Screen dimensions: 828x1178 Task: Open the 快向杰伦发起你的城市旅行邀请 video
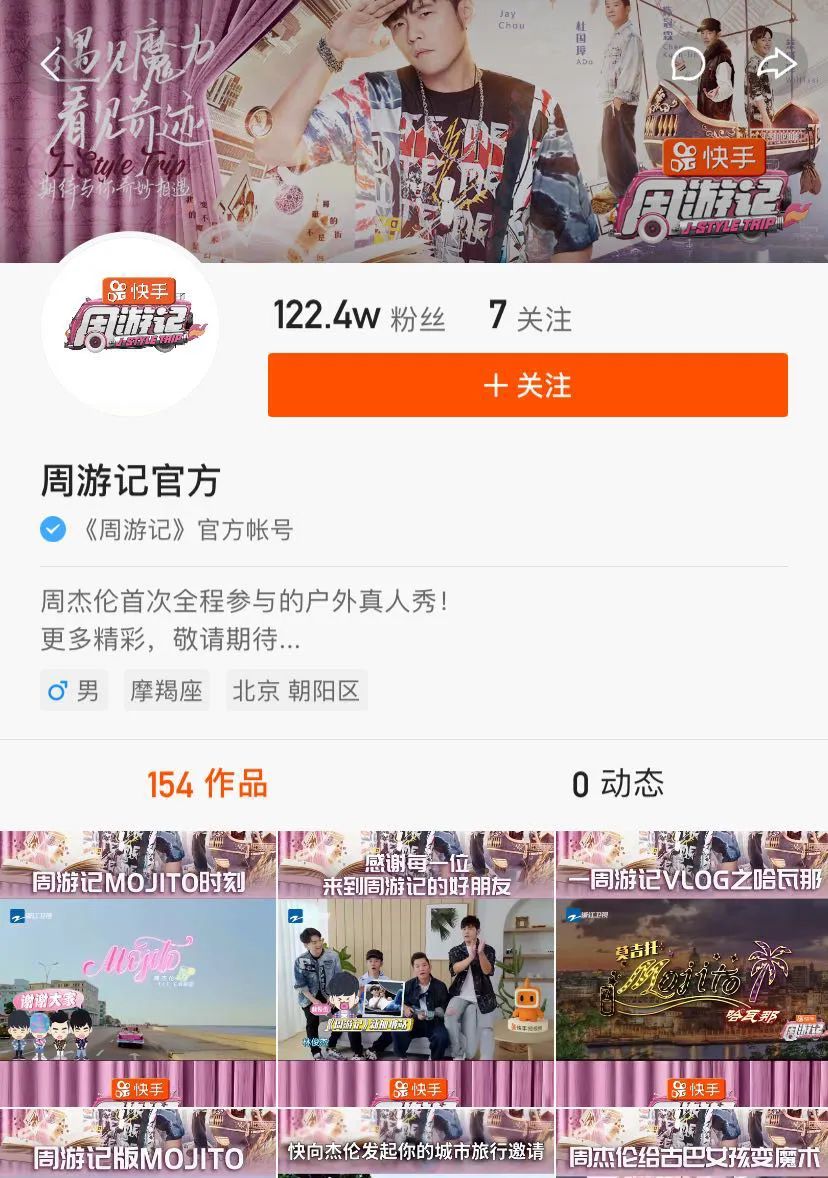(416, 1145)
